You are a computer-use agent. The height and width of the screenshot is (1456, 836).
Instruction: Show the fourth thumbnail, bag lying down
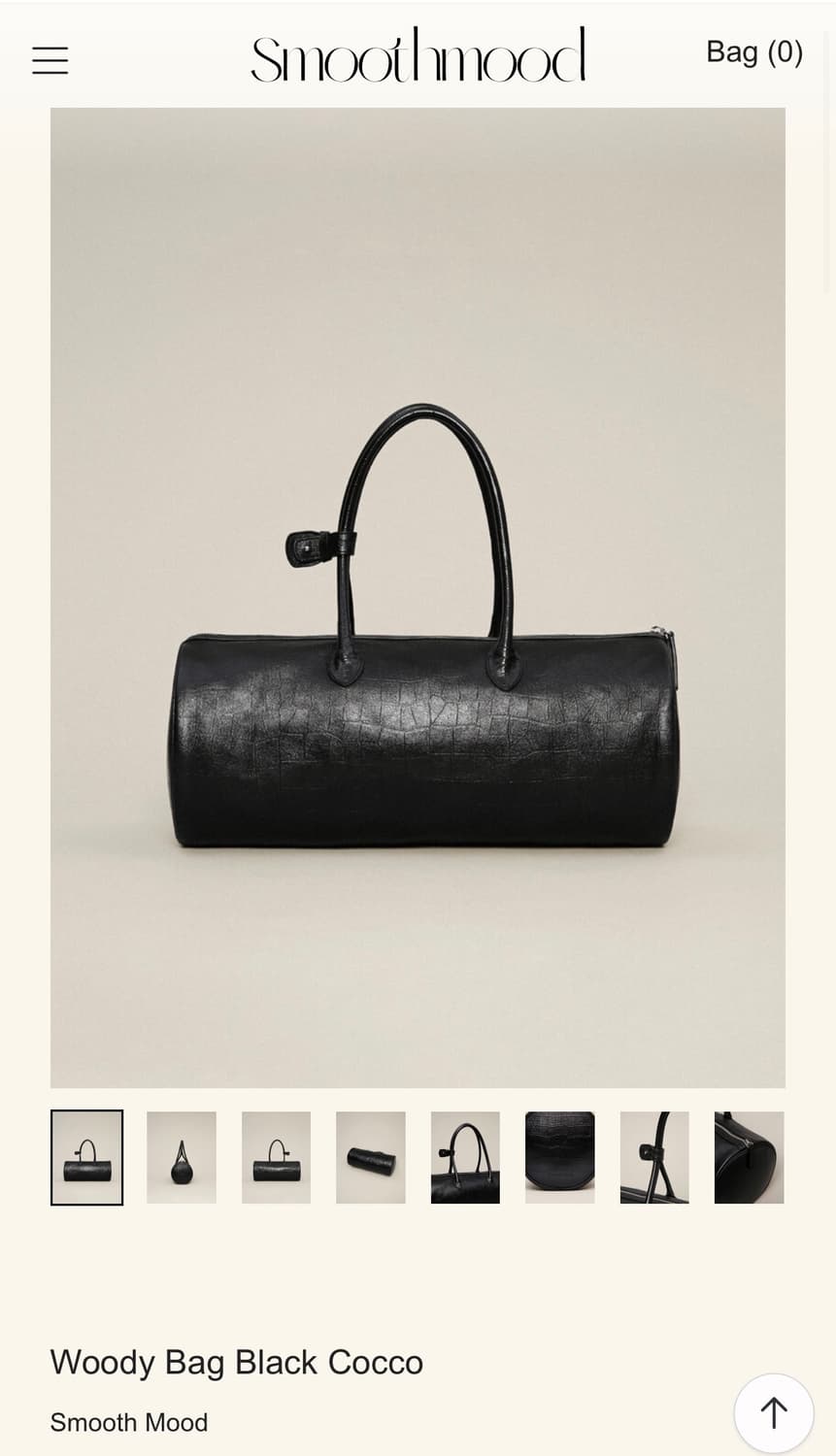pyautogui.click(x=371, y=1157)
